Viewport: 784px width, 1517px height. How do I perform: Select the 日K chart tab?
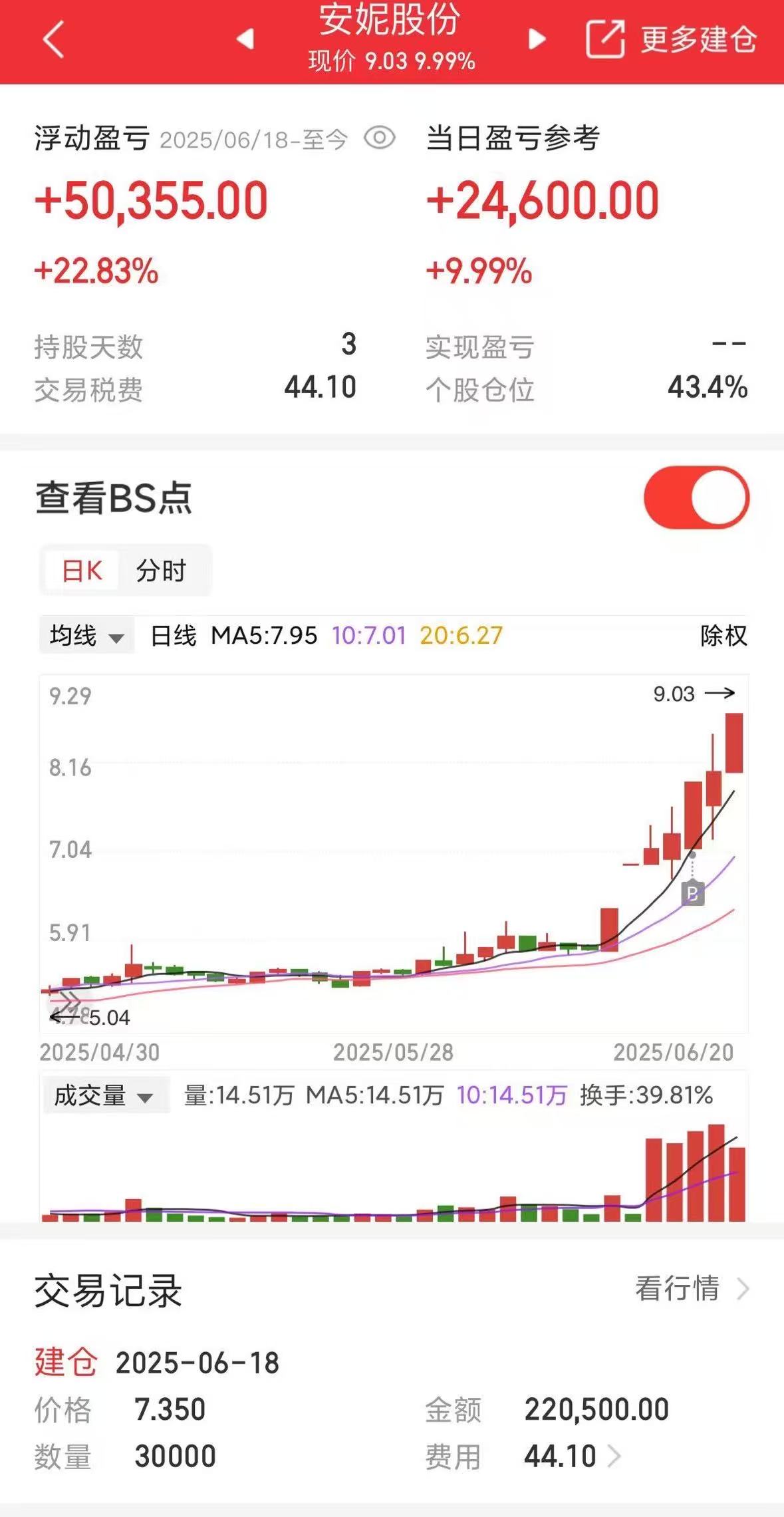coord(82,571)
